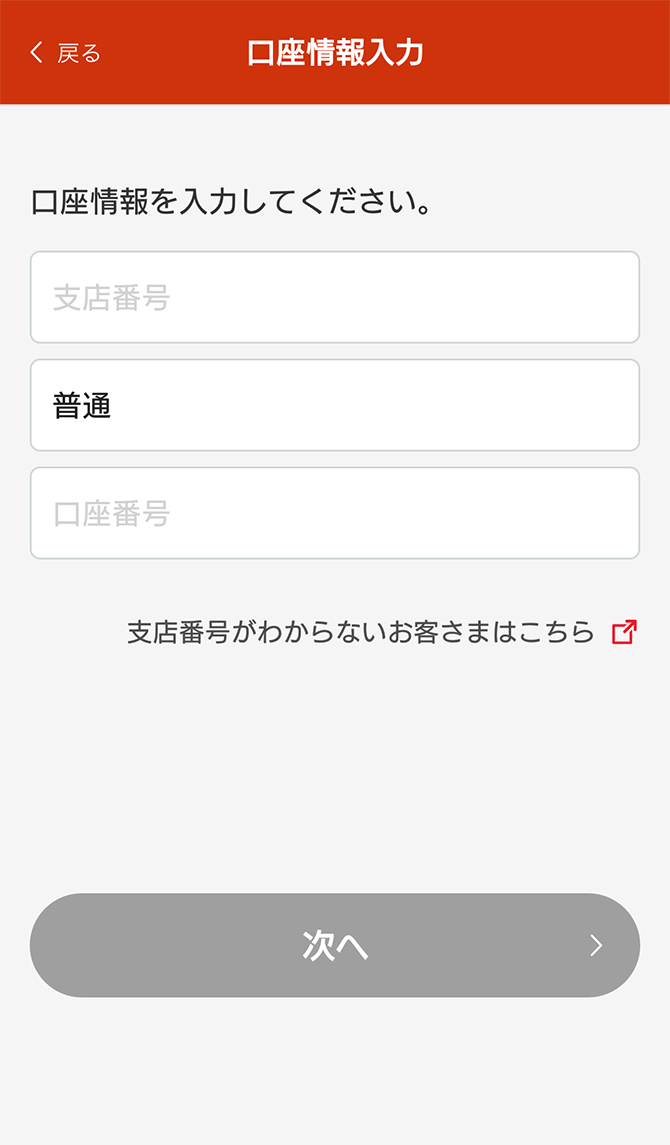This screenshot has height=1145, width=670.
Task: Open the 普通 account type selector
Action: (335, 405)
